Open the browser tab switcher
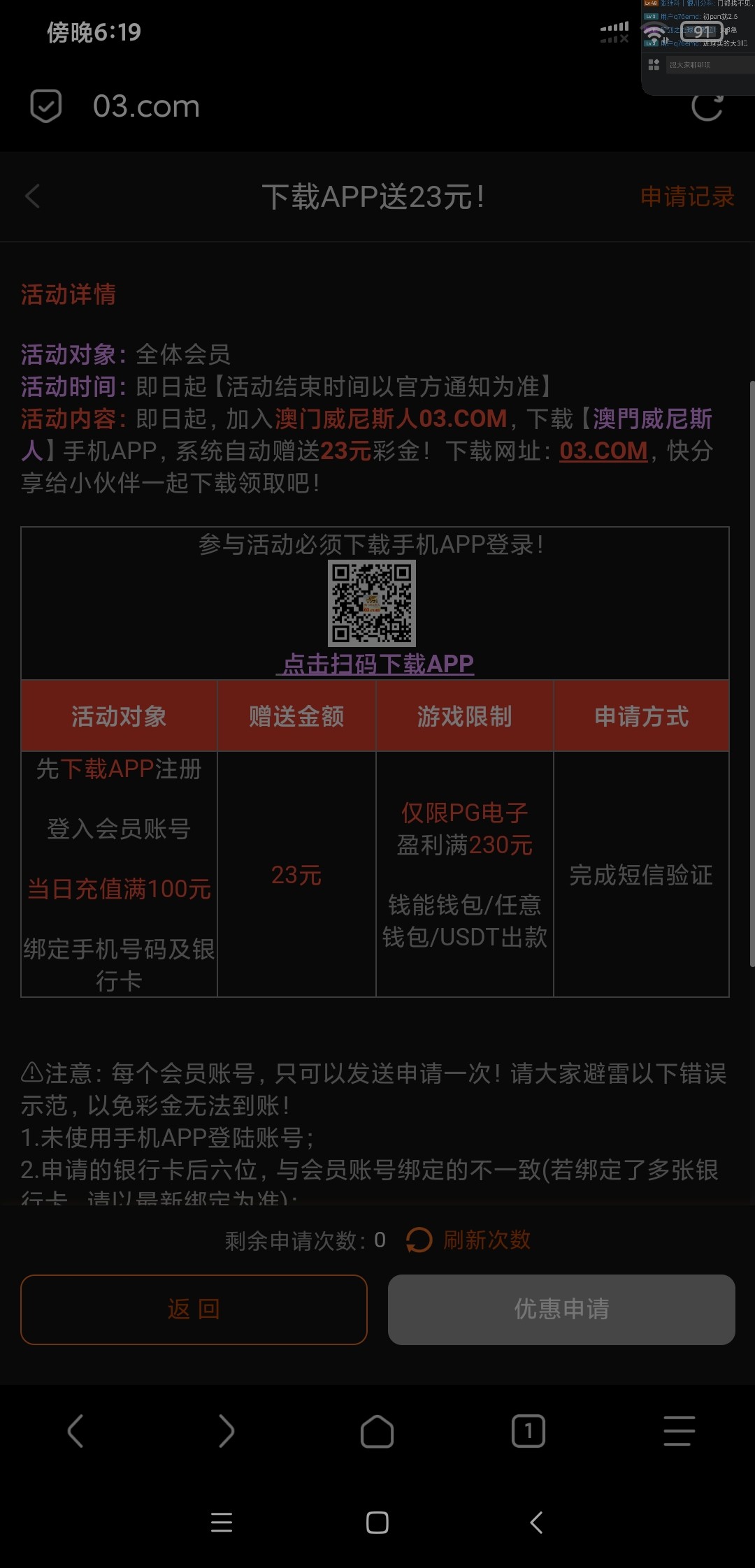 528,1431
